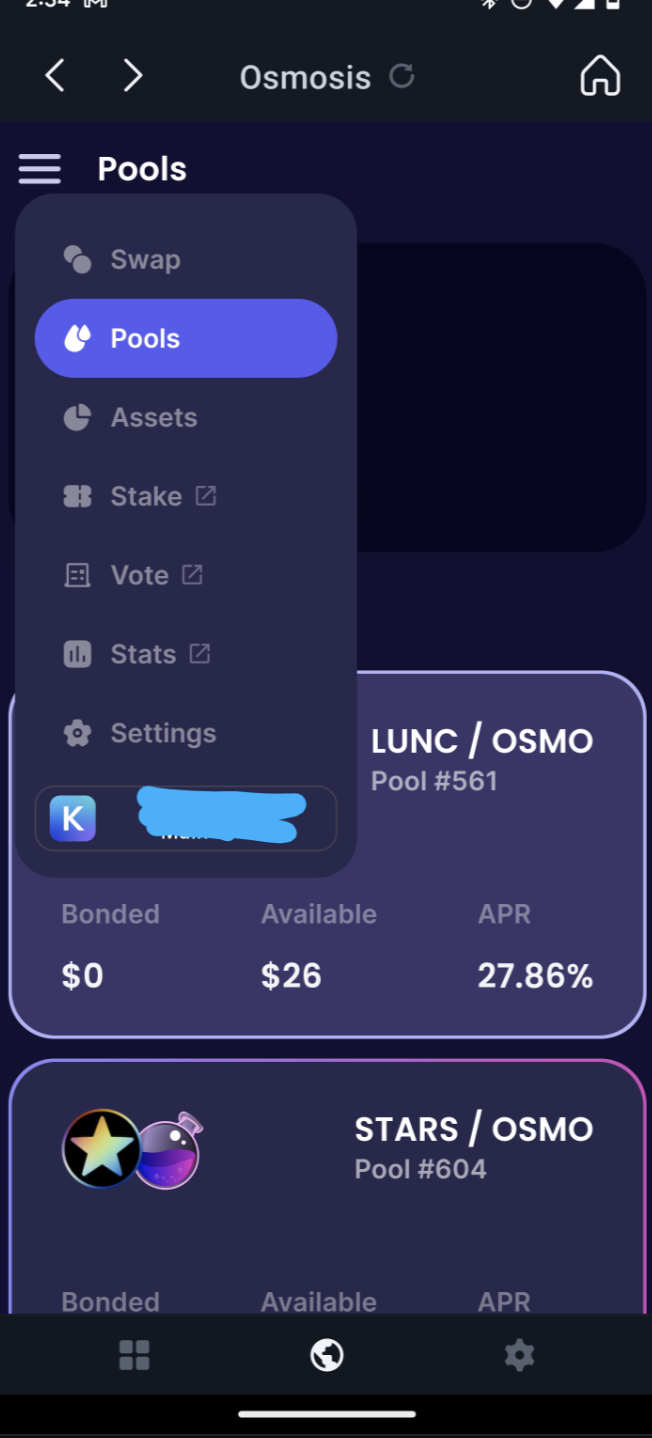Open the external Vote link
This screenshot has width=652, height=1438.
coord(186,575)
